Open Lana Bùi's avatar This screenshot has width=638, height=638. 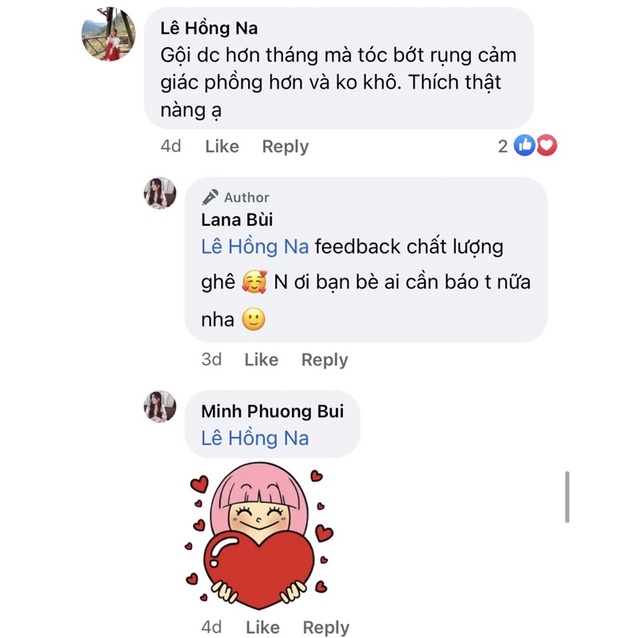pyautogui.click(x=160, y=193)
